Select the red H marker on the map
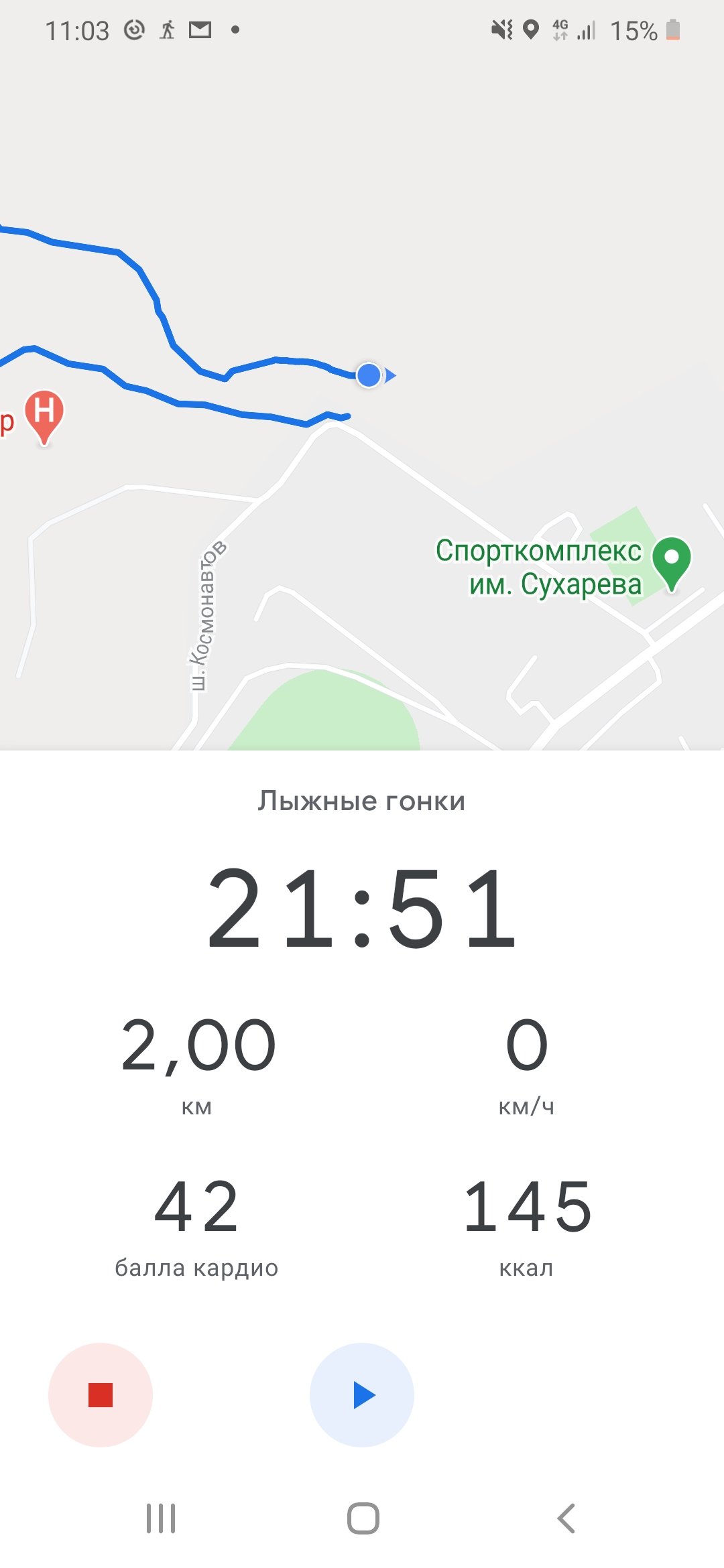This screenshot has width=724, height=1568. pyautogui.click(x=44, y=415)
